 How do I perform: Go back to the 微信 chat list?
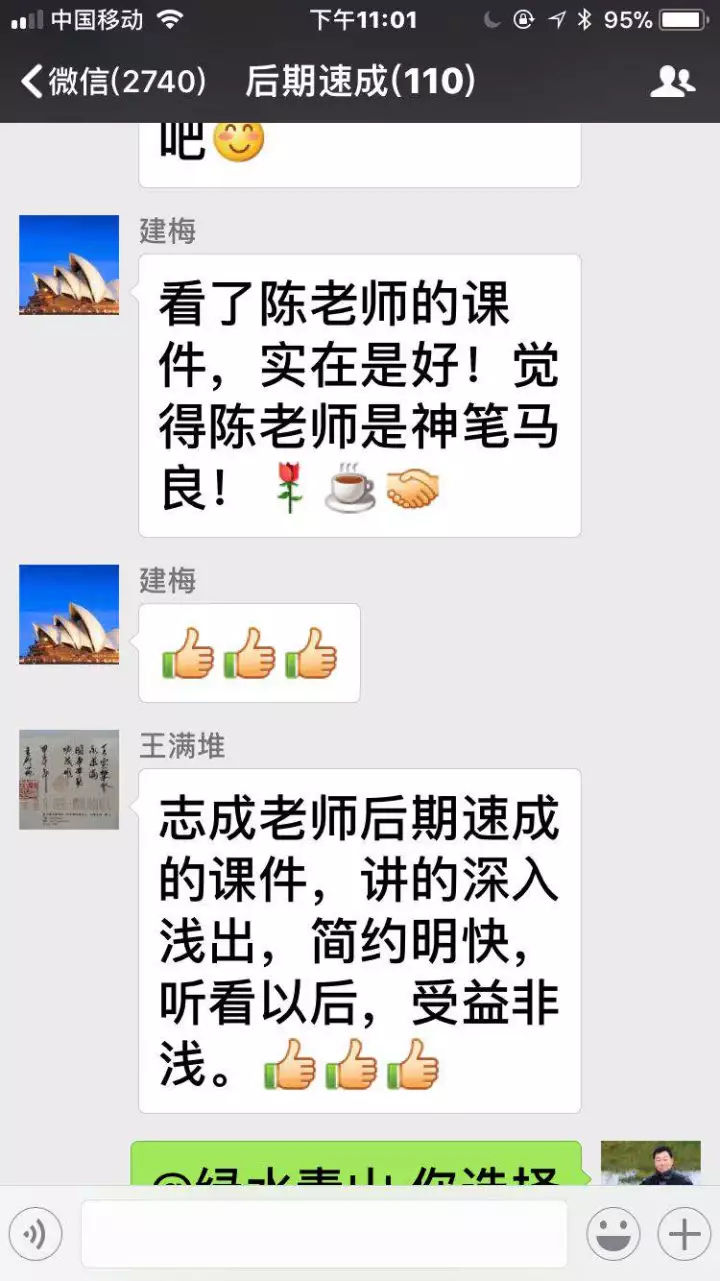112,82
